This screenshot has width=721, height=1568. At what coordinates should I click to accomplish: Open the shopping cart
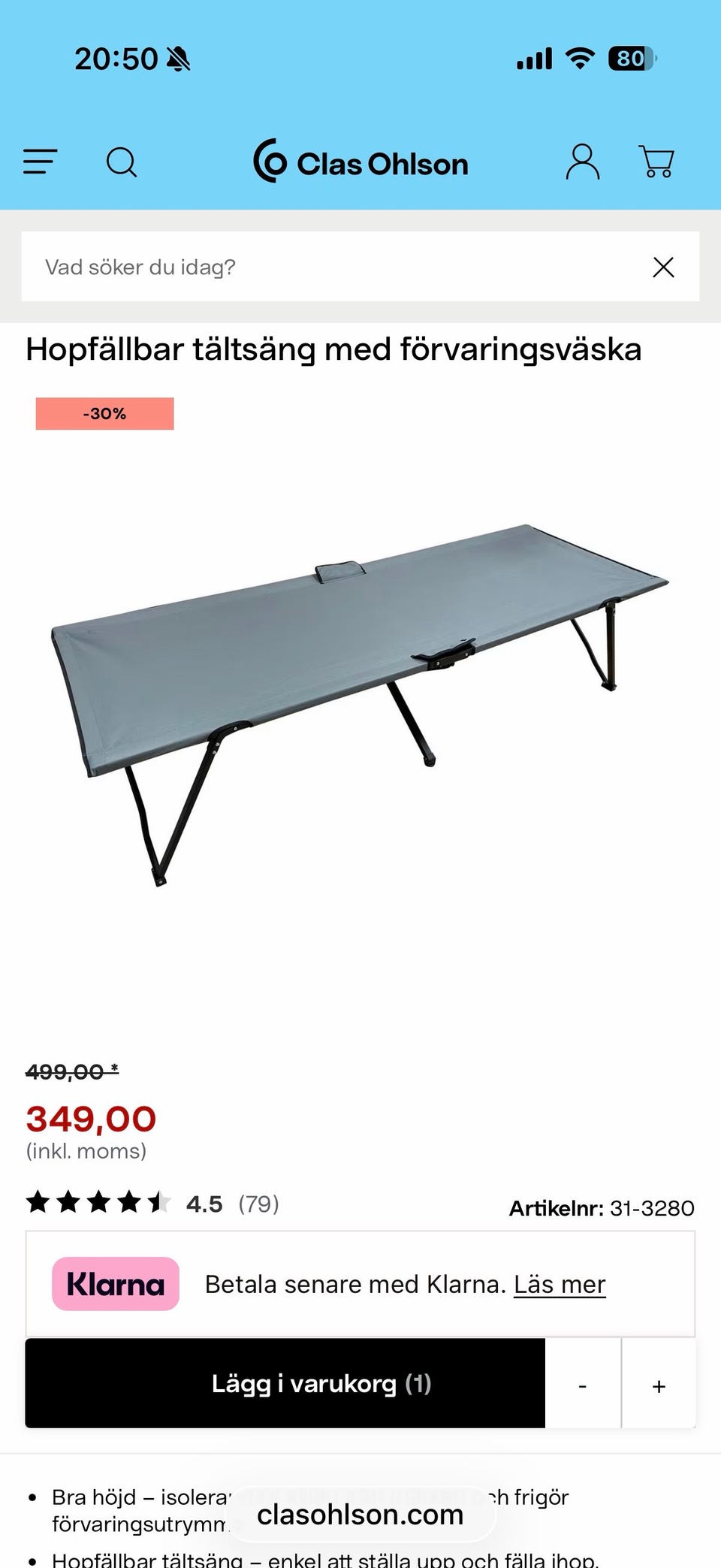656,162
